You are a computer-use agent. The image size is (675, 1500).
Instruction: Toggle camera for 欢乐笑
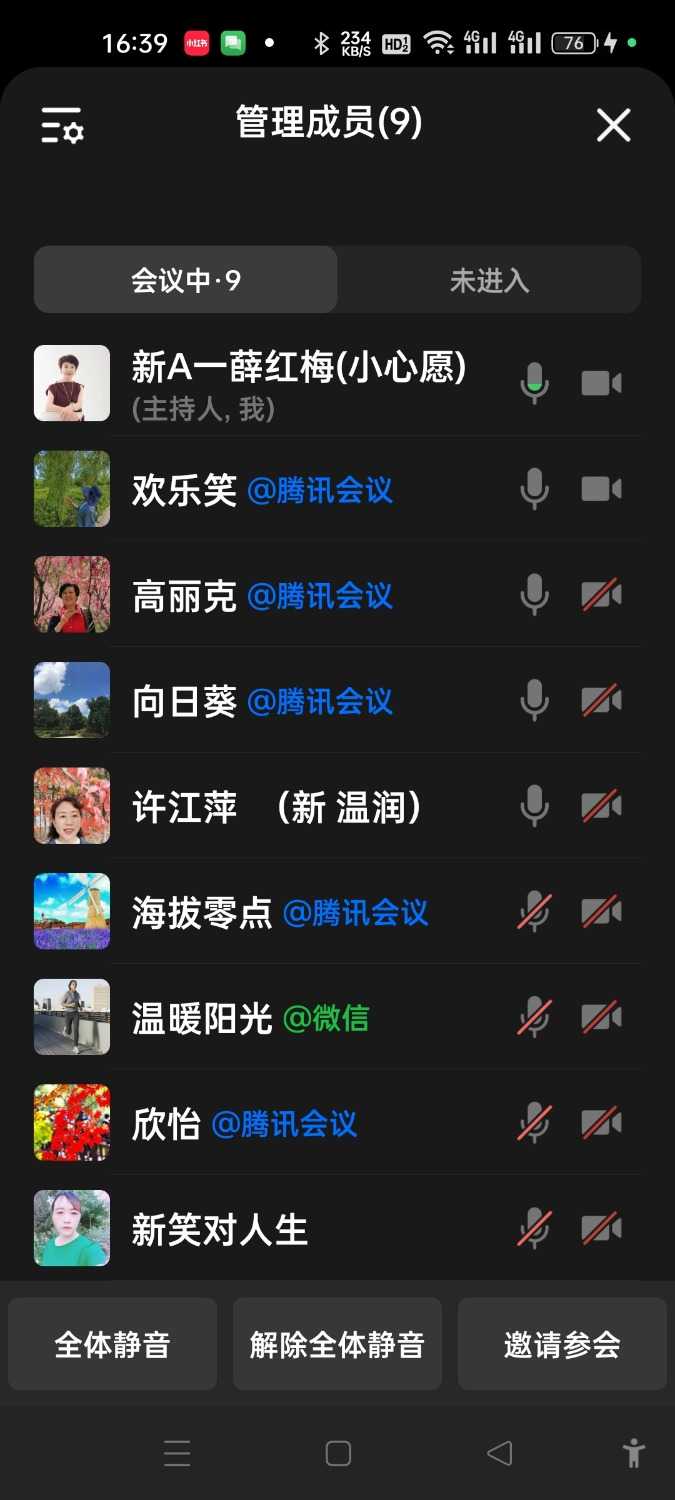(x=602, y=489)
